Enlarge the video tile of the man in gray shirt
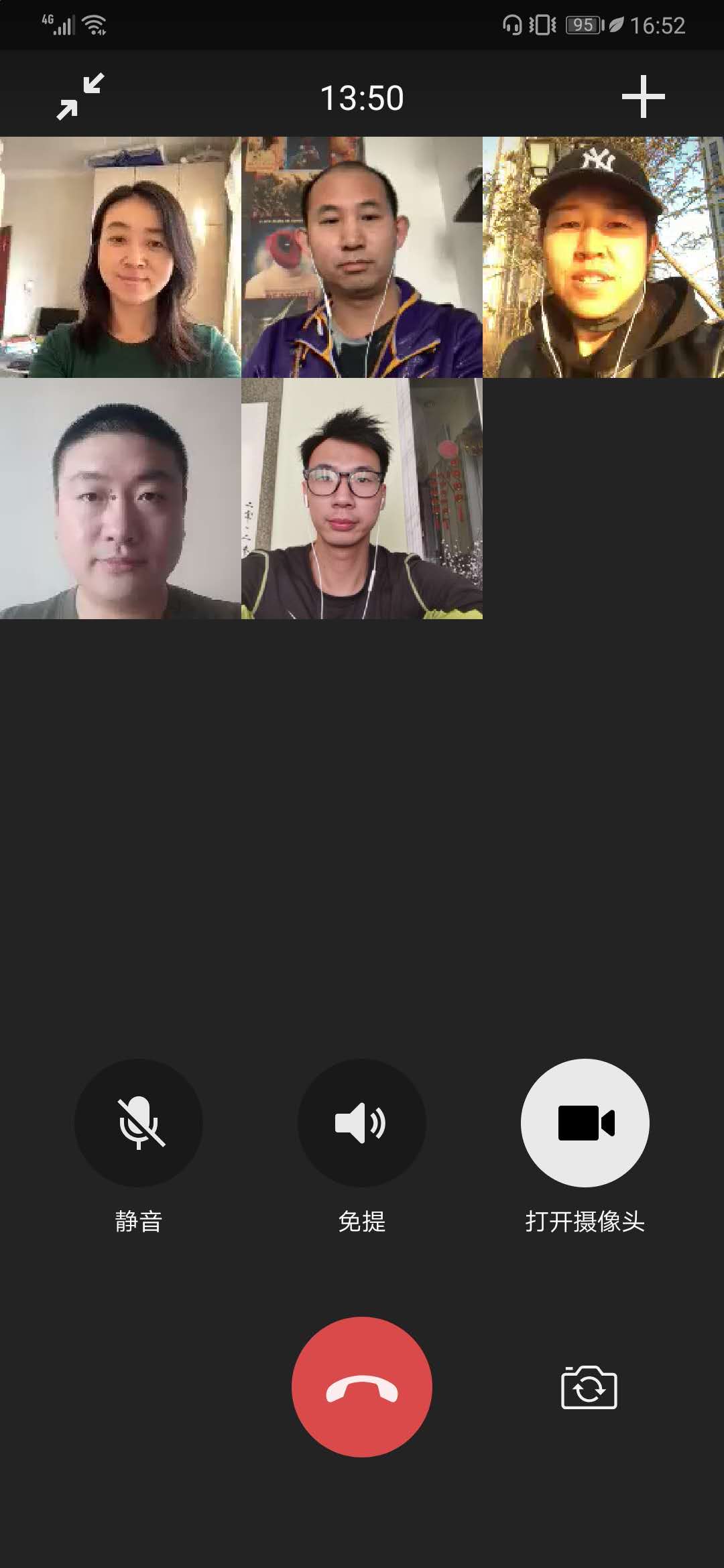 click(x=121, y=499)
